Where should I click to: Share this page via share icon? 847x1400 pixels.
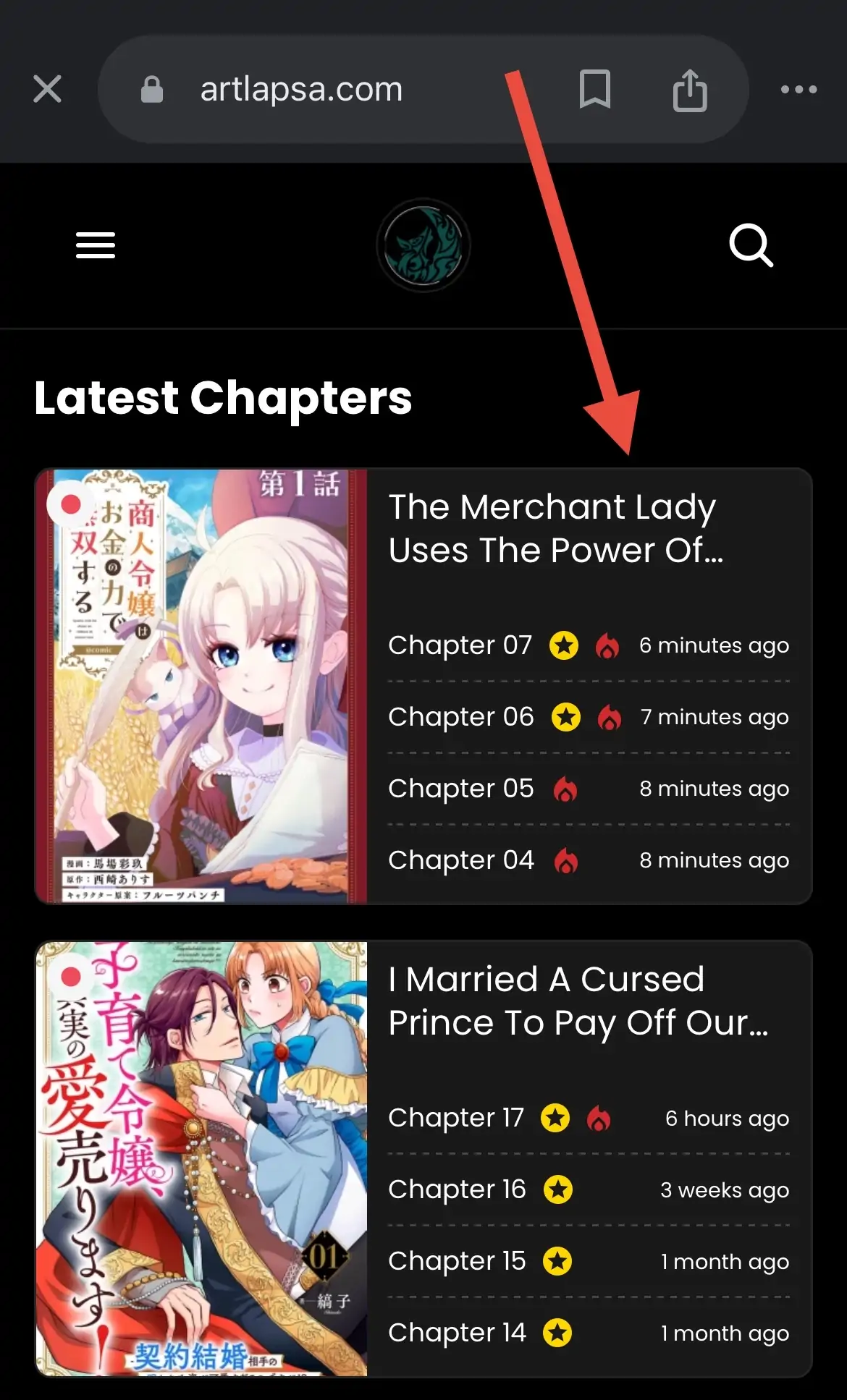tap(689, 90)
